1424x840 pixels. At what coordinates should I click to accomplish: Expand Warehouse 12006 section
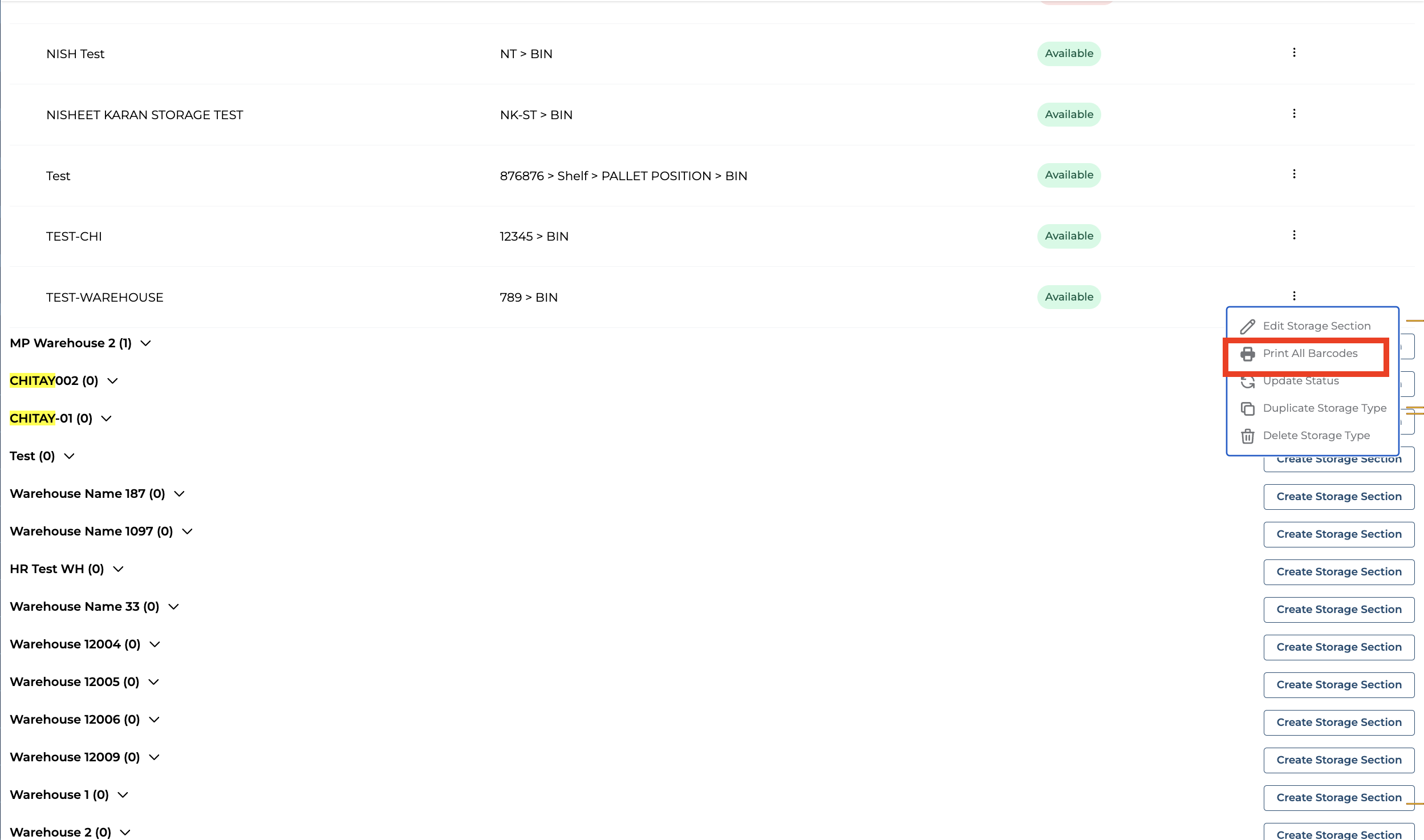pyautogui.click(x=154, y=720)
